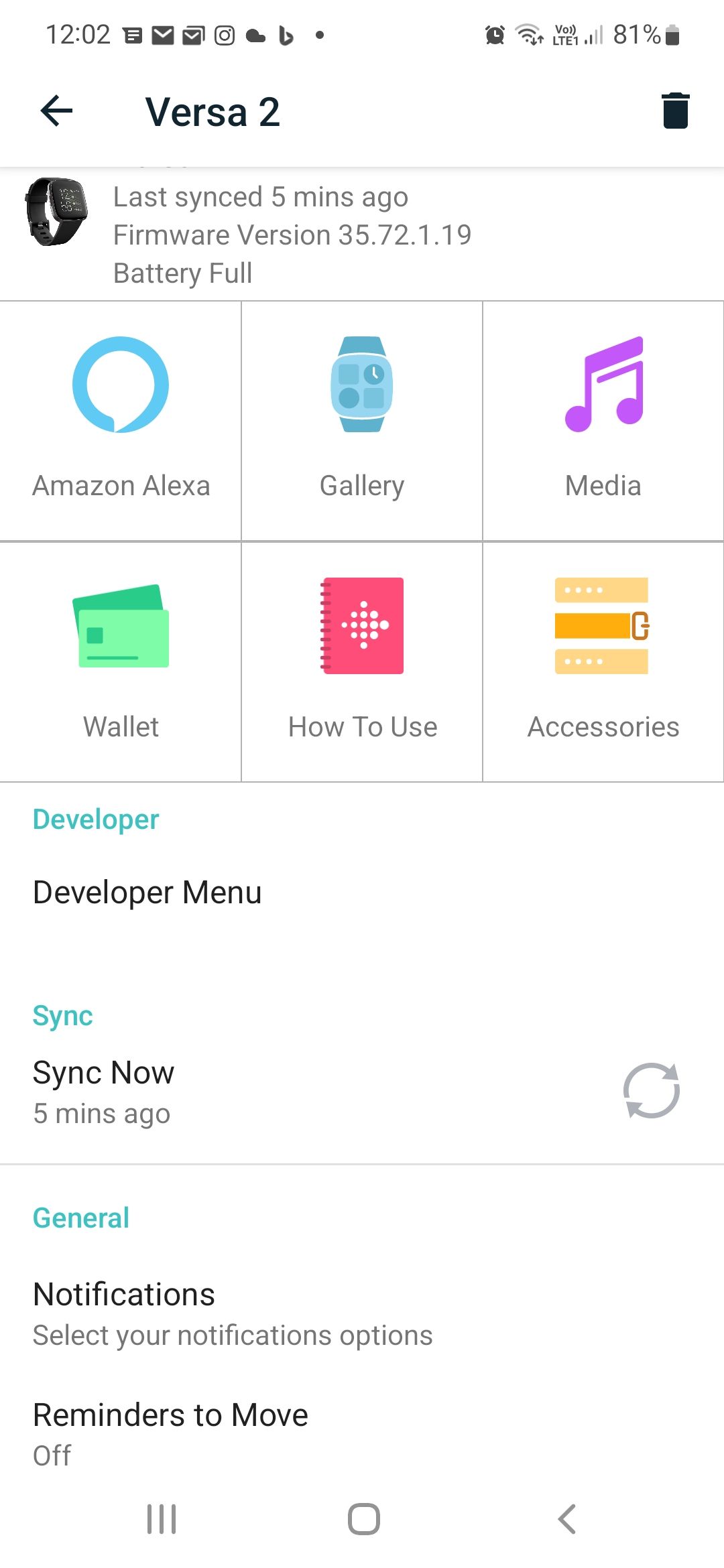The width and height of the screenshot is (724, 1568).
Task: Open the Gallery tile
Action: [362, 421]
